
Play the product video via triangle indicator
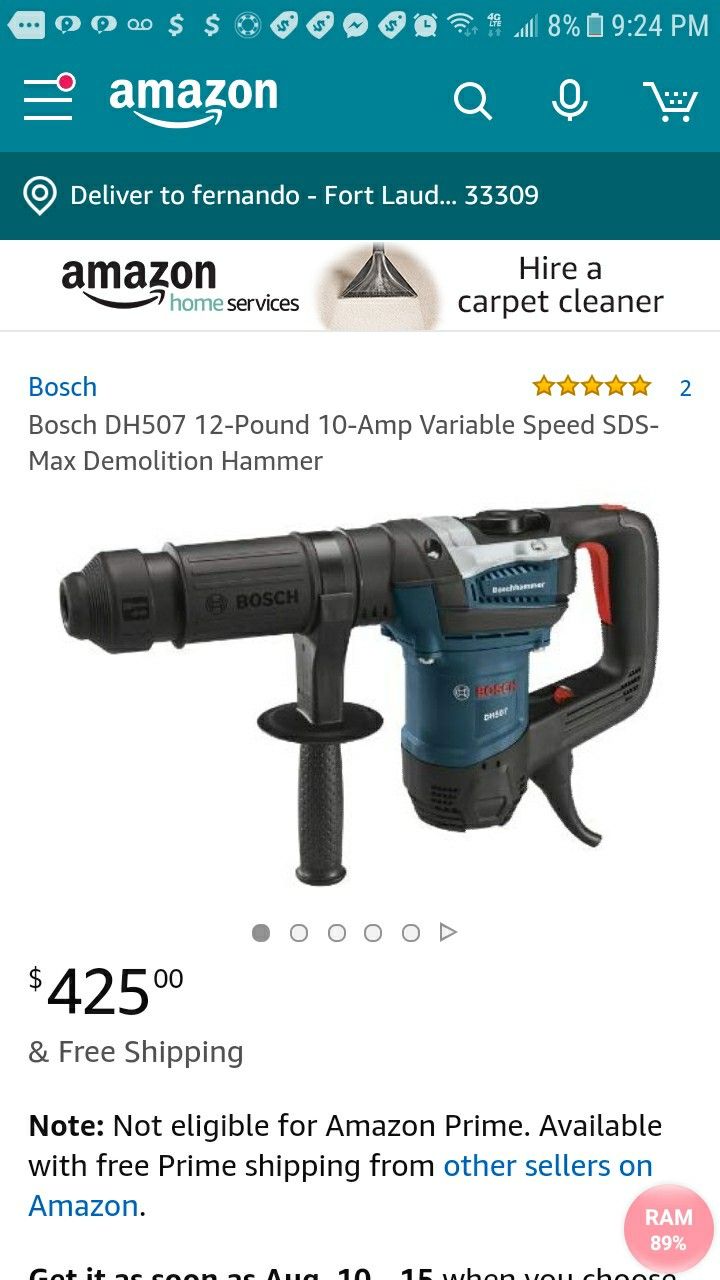coord(448,932)
